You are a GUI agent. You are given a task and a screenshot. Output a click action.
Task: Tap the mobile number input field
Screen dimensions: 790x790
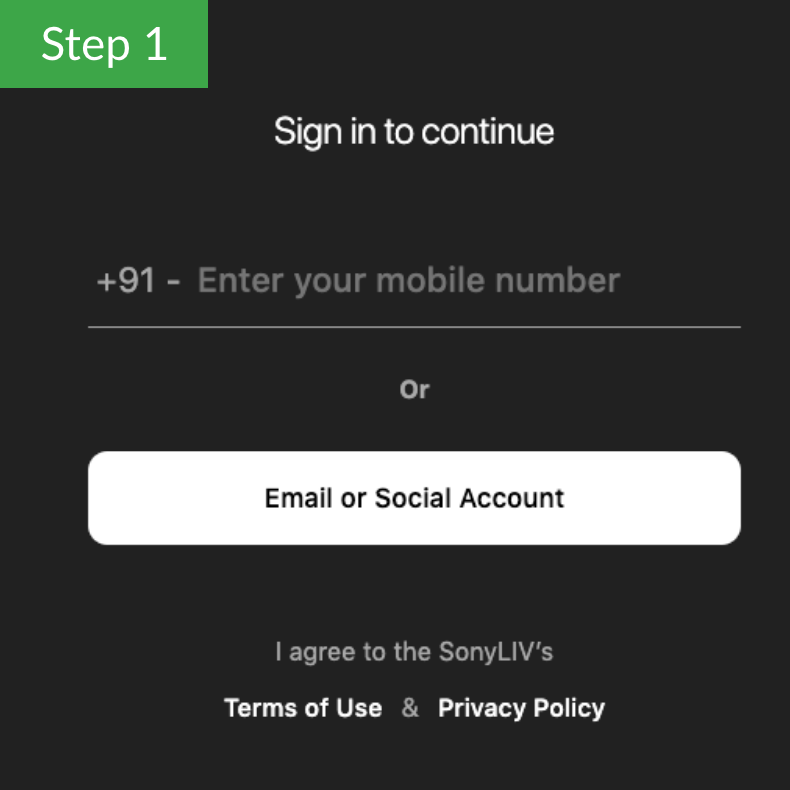[x=410, y=281]
